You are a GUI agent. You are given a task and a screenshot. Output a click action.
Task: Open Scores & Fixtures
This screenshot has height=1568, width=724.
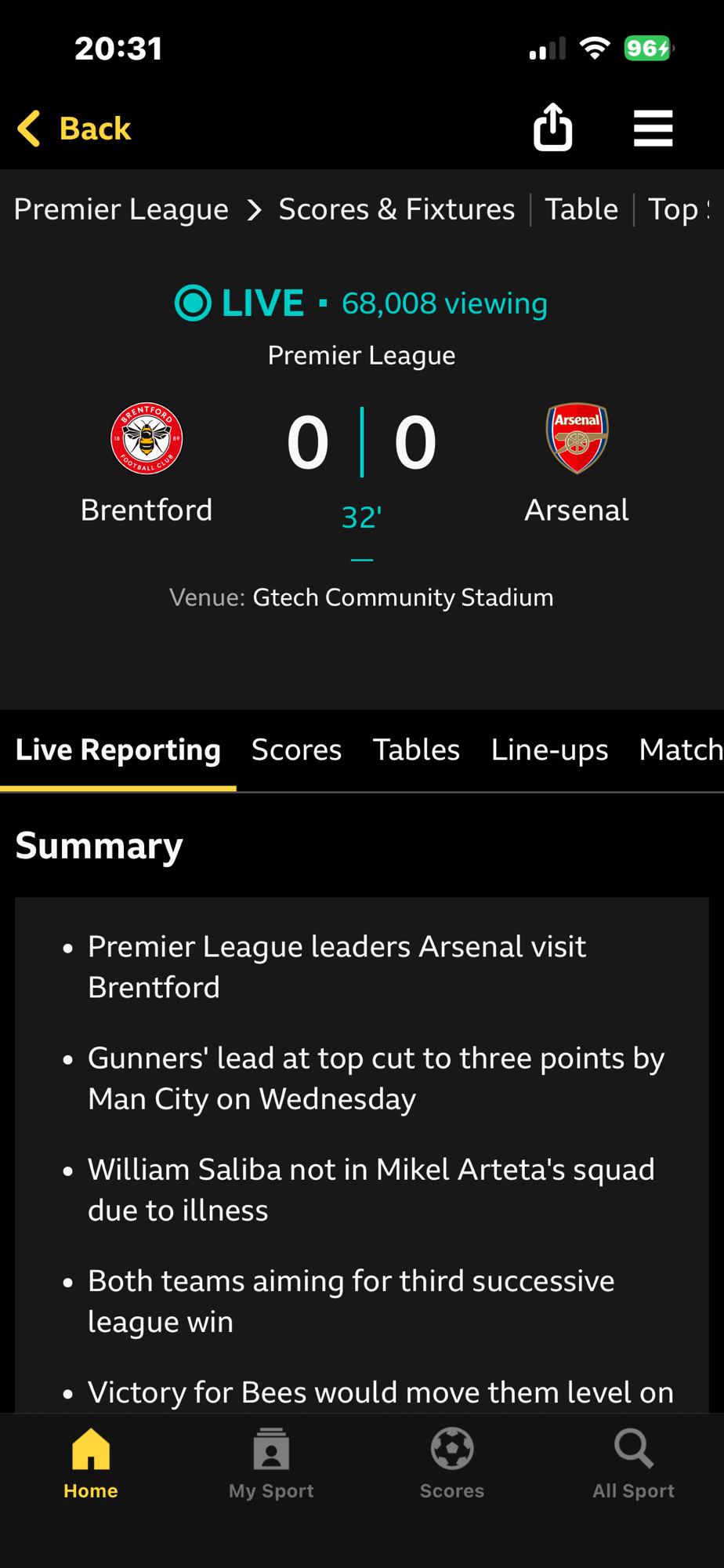coord(396,209)
